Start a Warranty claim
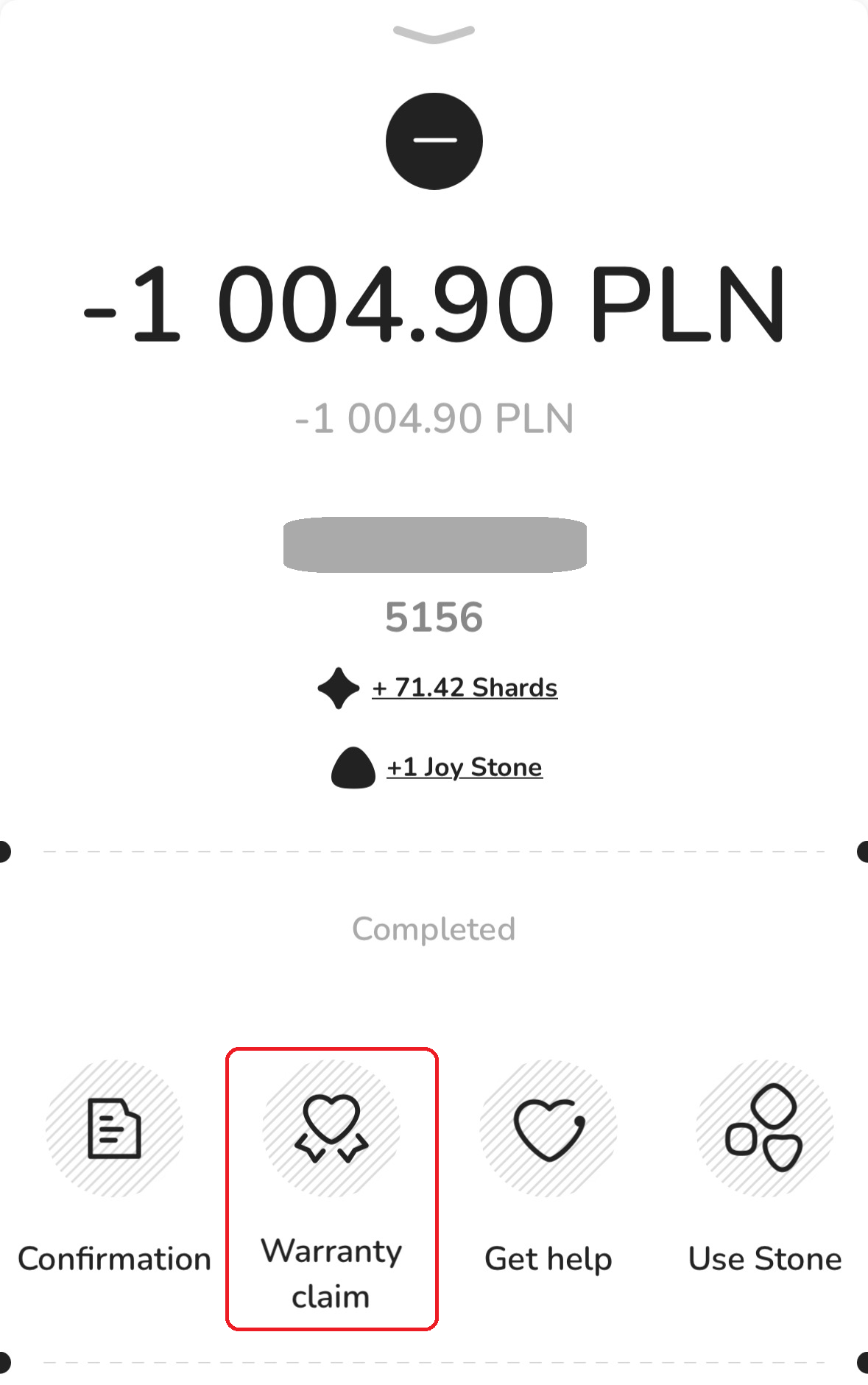868x1385 pixels. tap(331, 1129)
